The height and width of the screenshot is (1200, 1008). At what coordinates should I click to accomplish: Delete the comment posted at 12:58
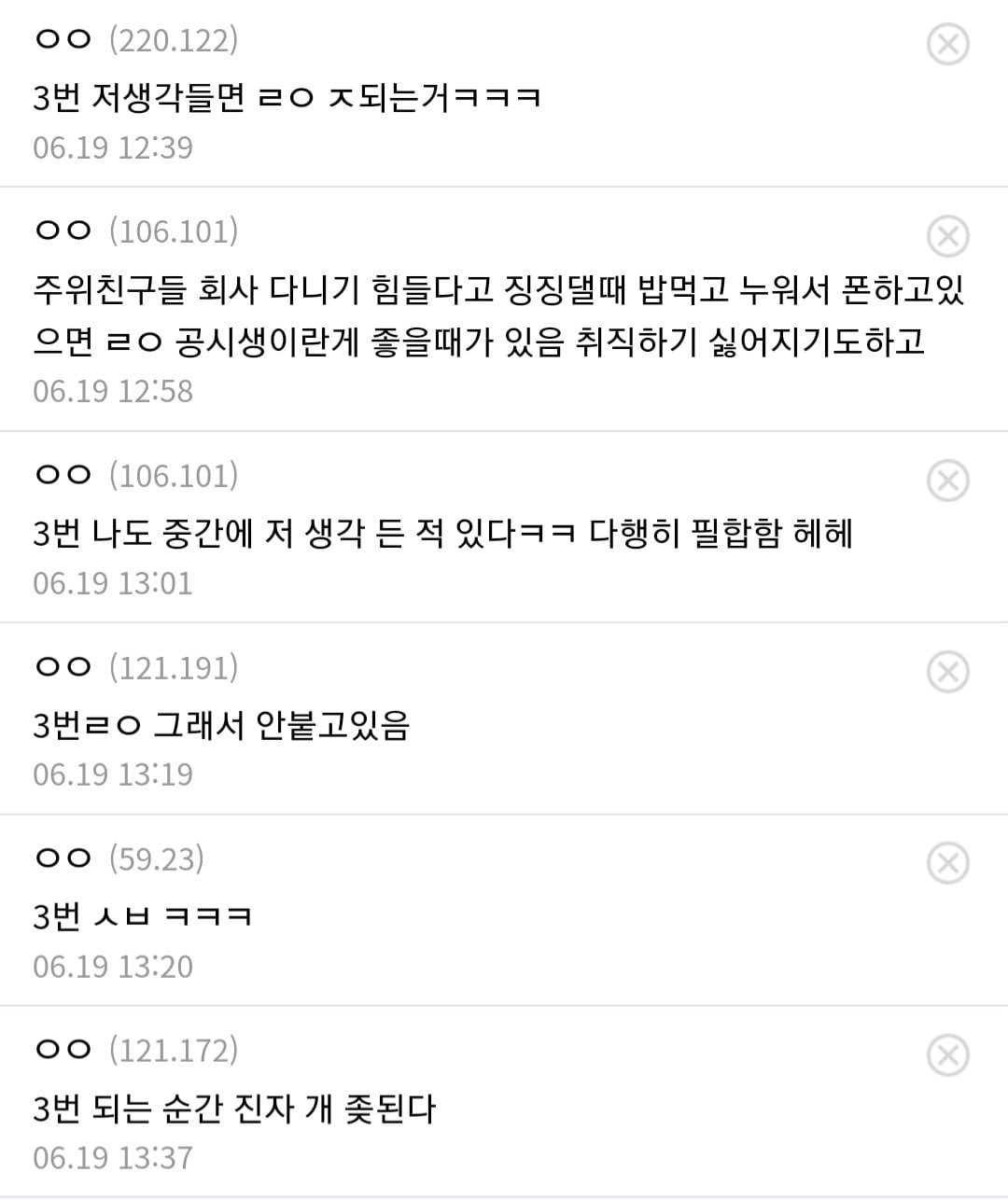click(x=947, y=236)
